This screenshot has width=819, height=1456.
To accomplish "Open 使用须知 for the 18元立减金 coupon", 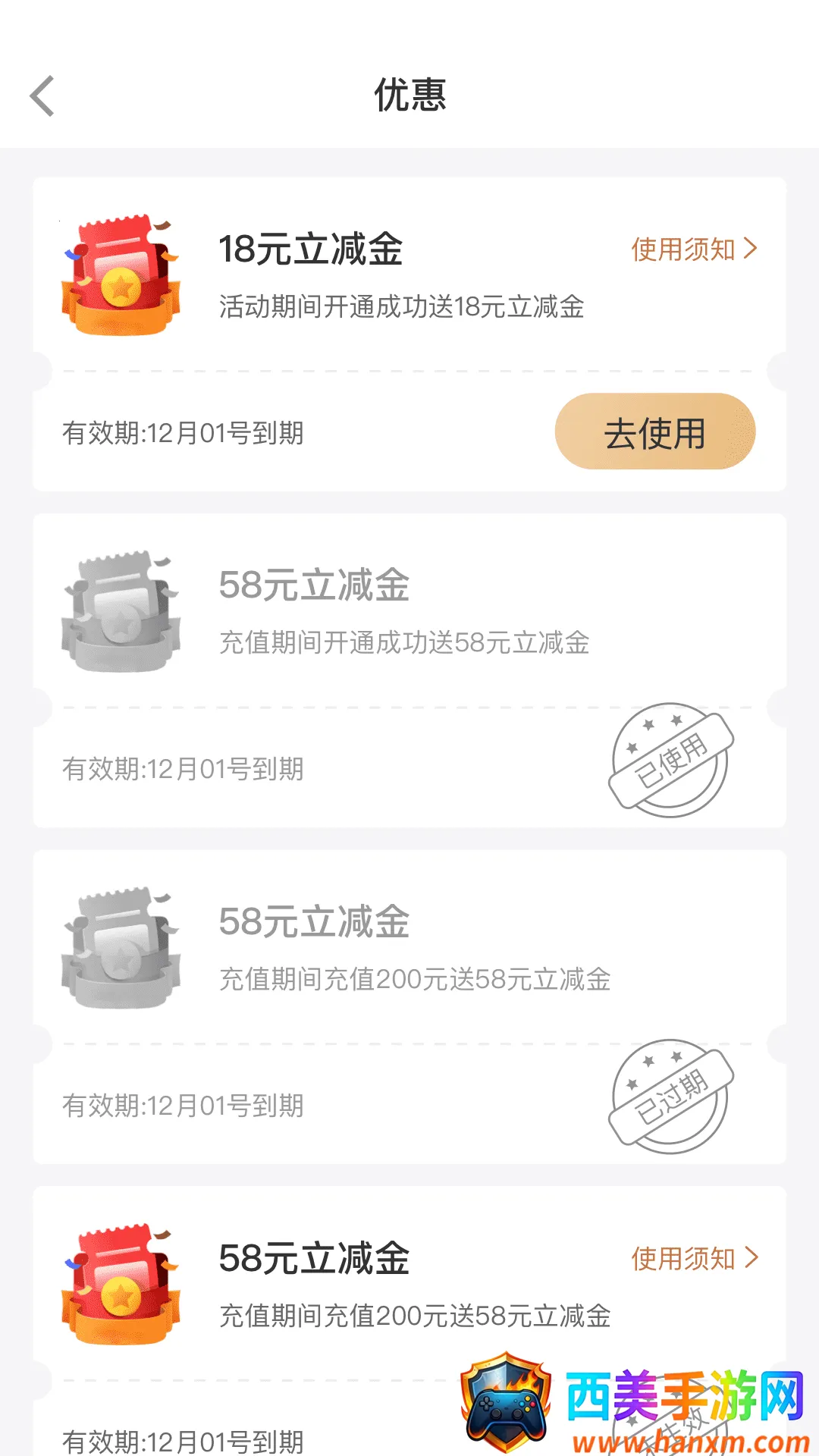I will point(693,249).
